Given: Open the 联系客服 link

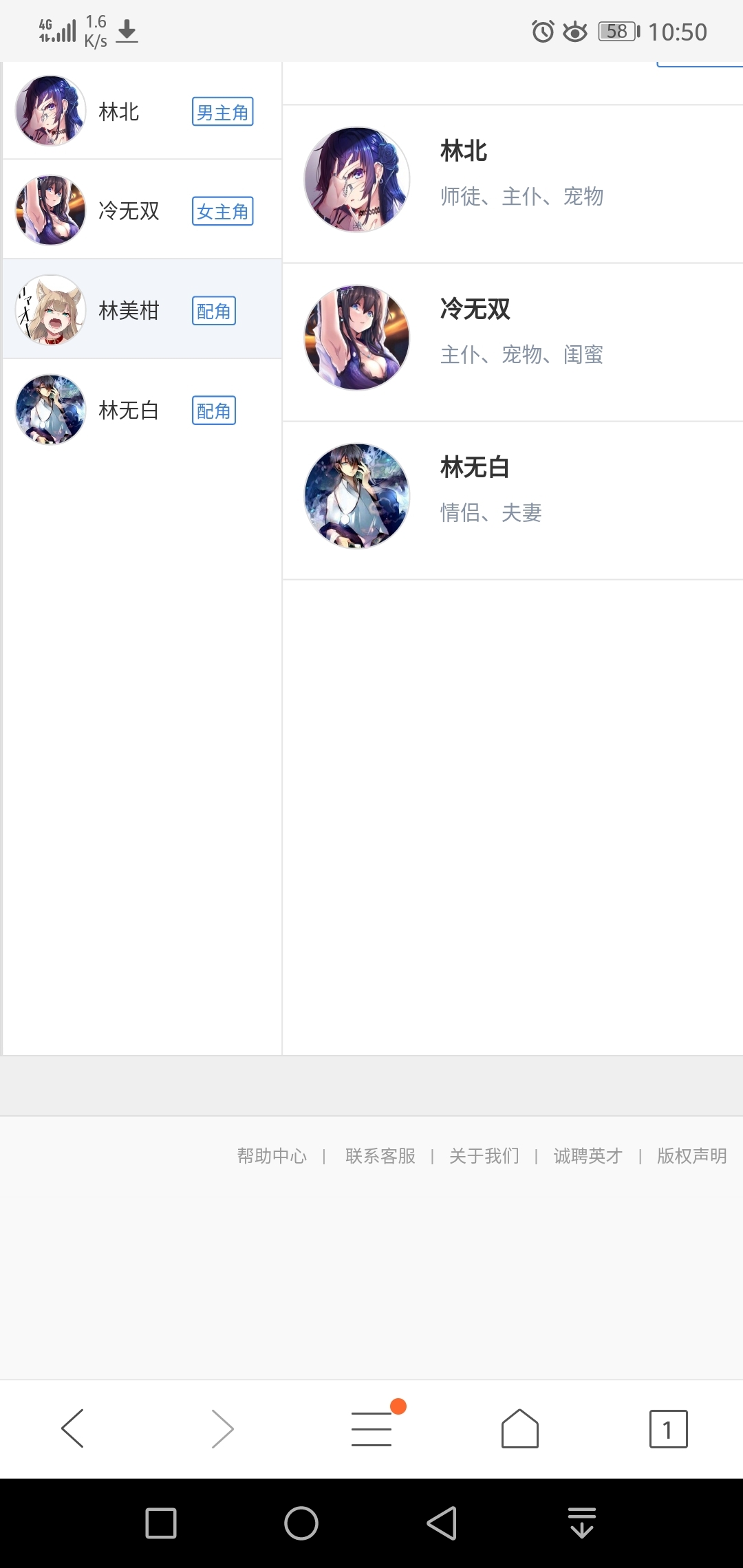Looking at the screenshot, I should pos(380,1156).
